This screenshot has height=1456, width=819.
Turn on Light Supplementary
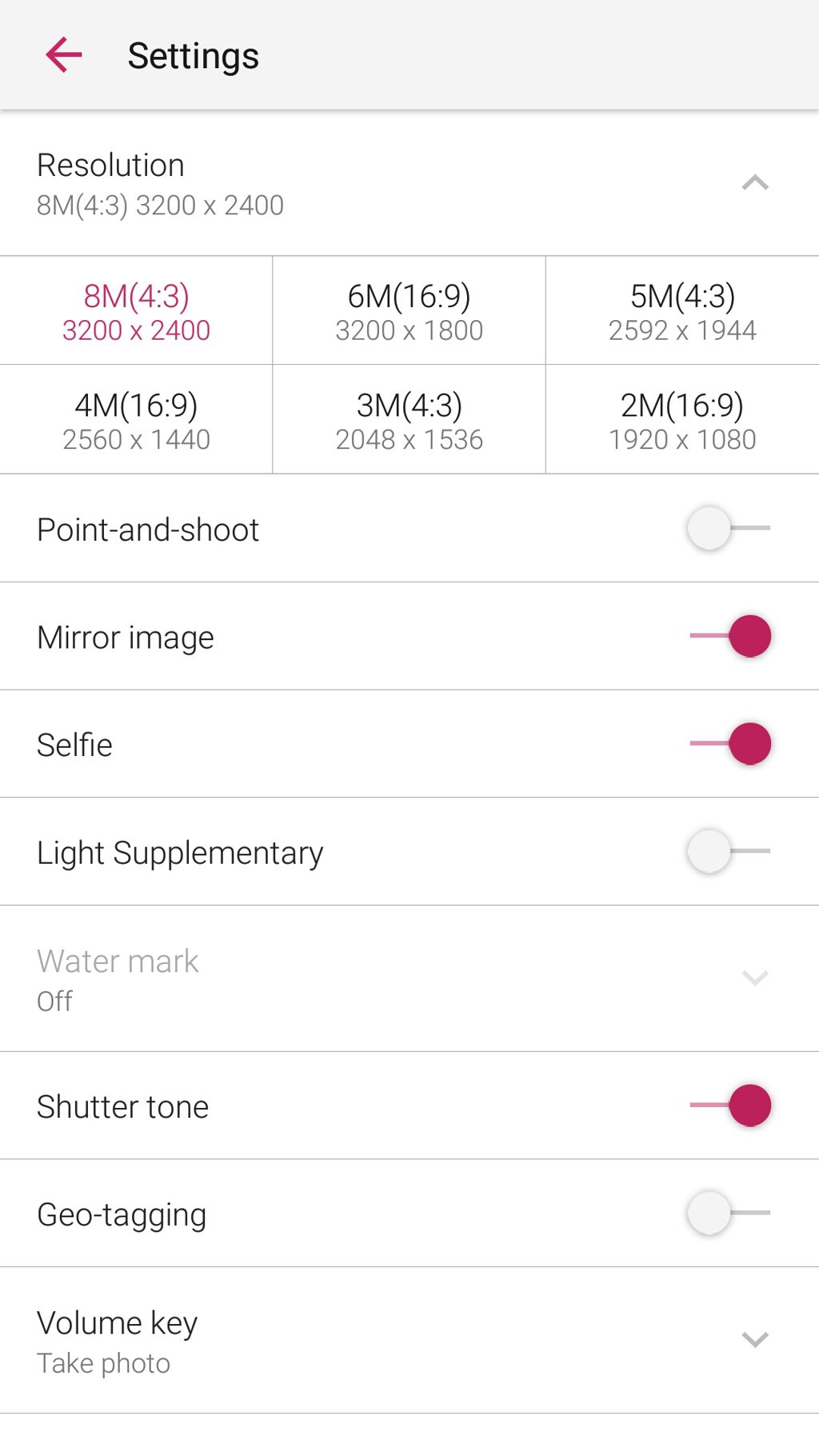(728, 851)
